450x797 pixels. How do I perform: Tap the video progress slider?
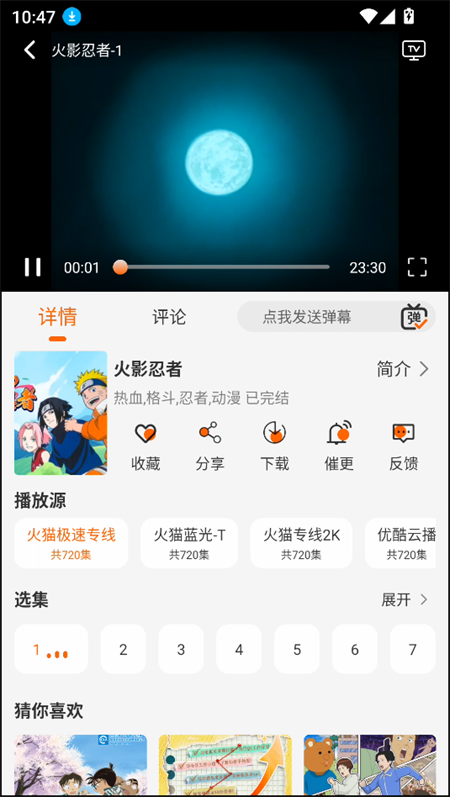click(x=221, y=267)
